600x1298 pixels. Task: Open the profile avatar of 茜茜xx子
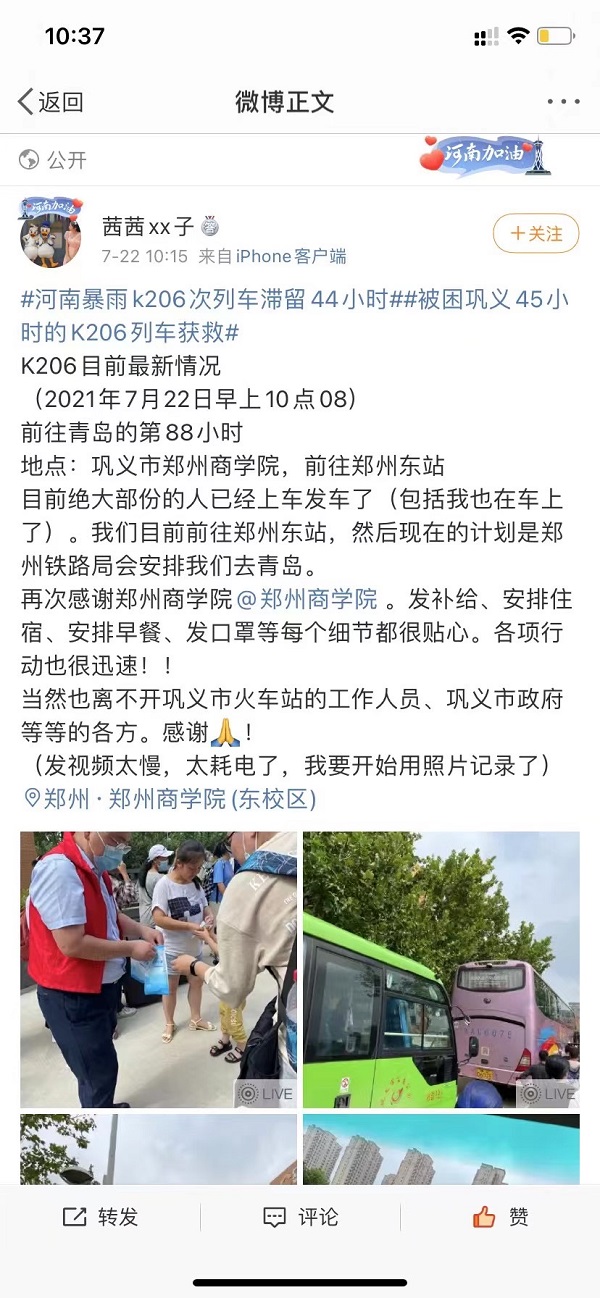[51, 234]
